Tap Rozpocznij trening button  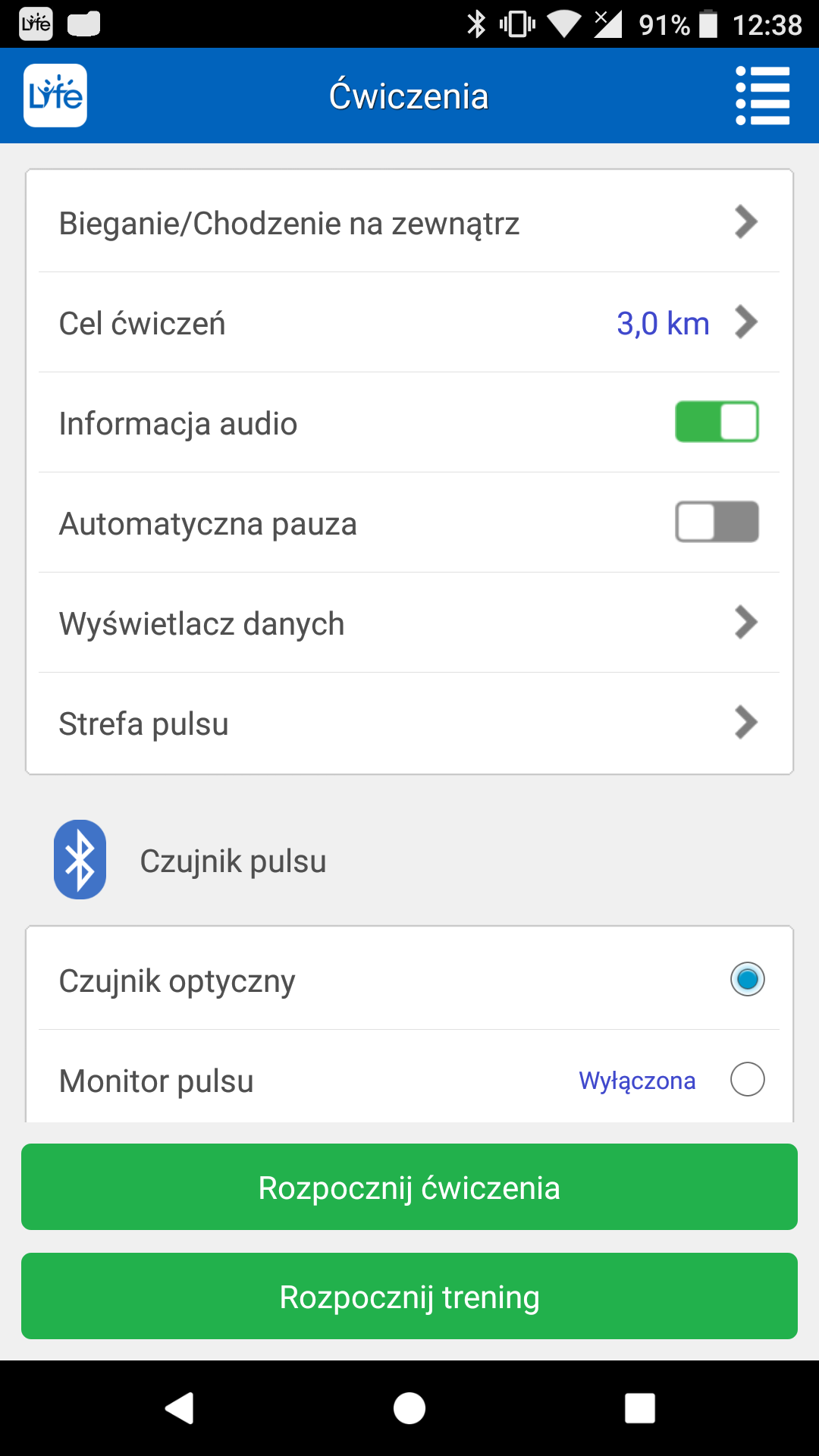409,1296
